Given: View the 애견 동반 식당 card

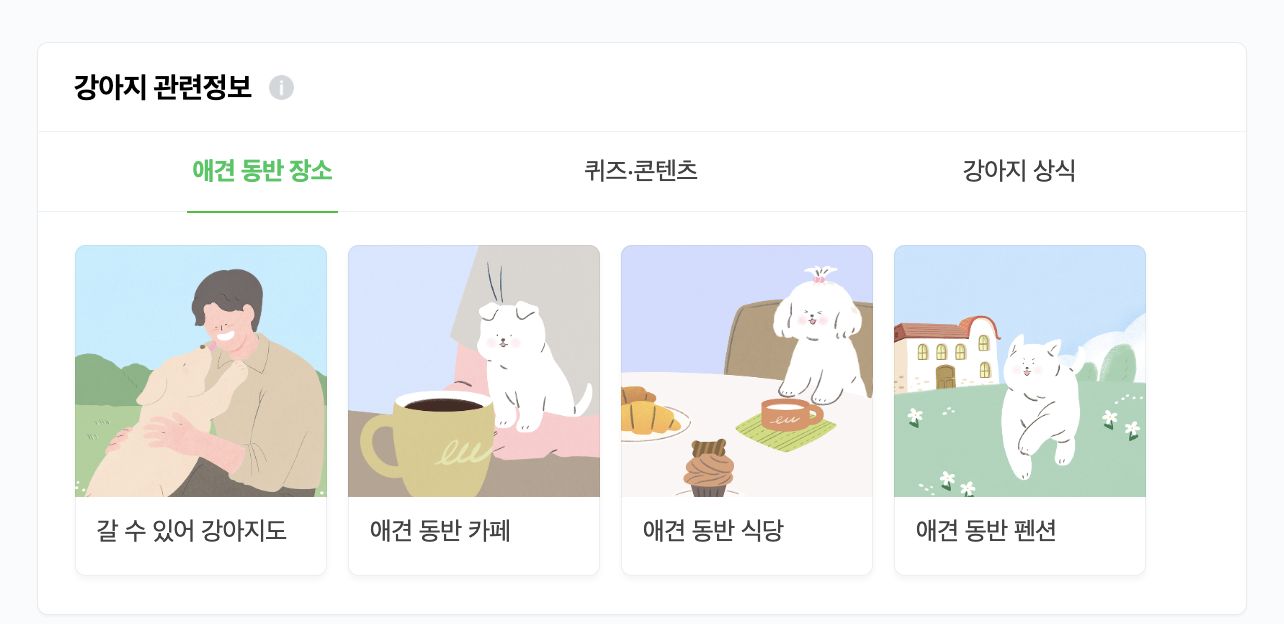Looking at the screenshot, I should pos(747,410).
